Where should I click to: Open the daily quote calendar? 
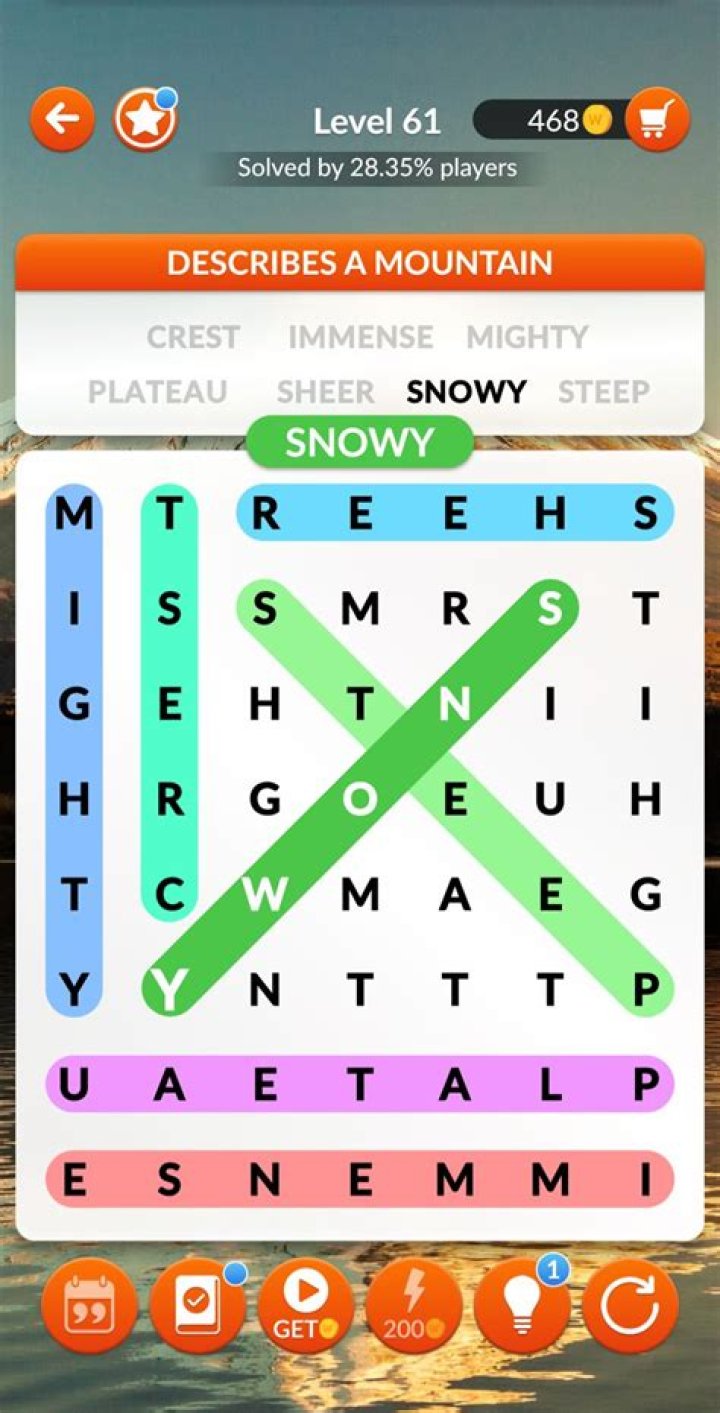(90, 1306)
